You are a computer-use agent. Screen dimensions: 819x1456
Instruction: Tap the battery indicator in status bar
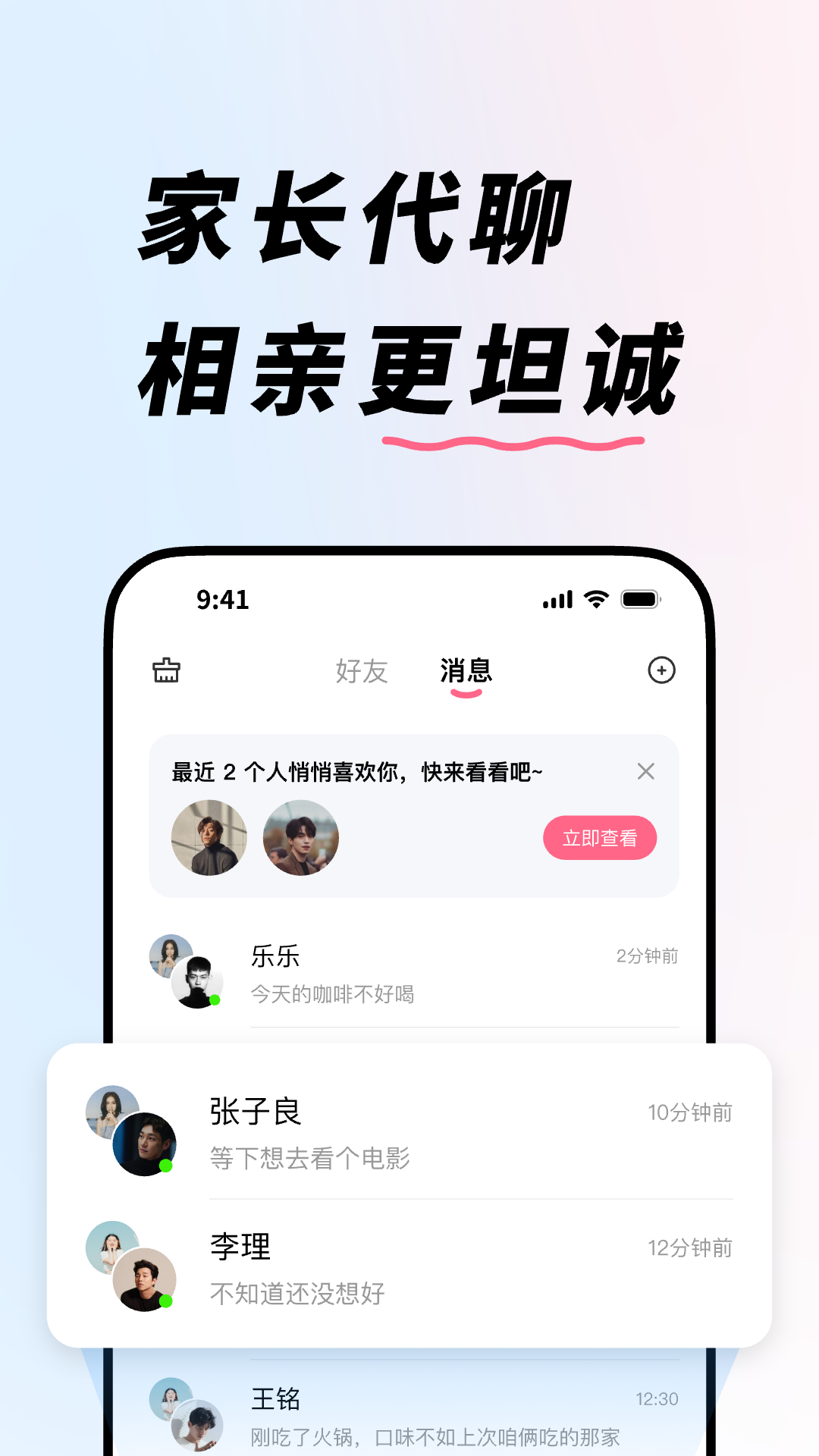point(641,599)
